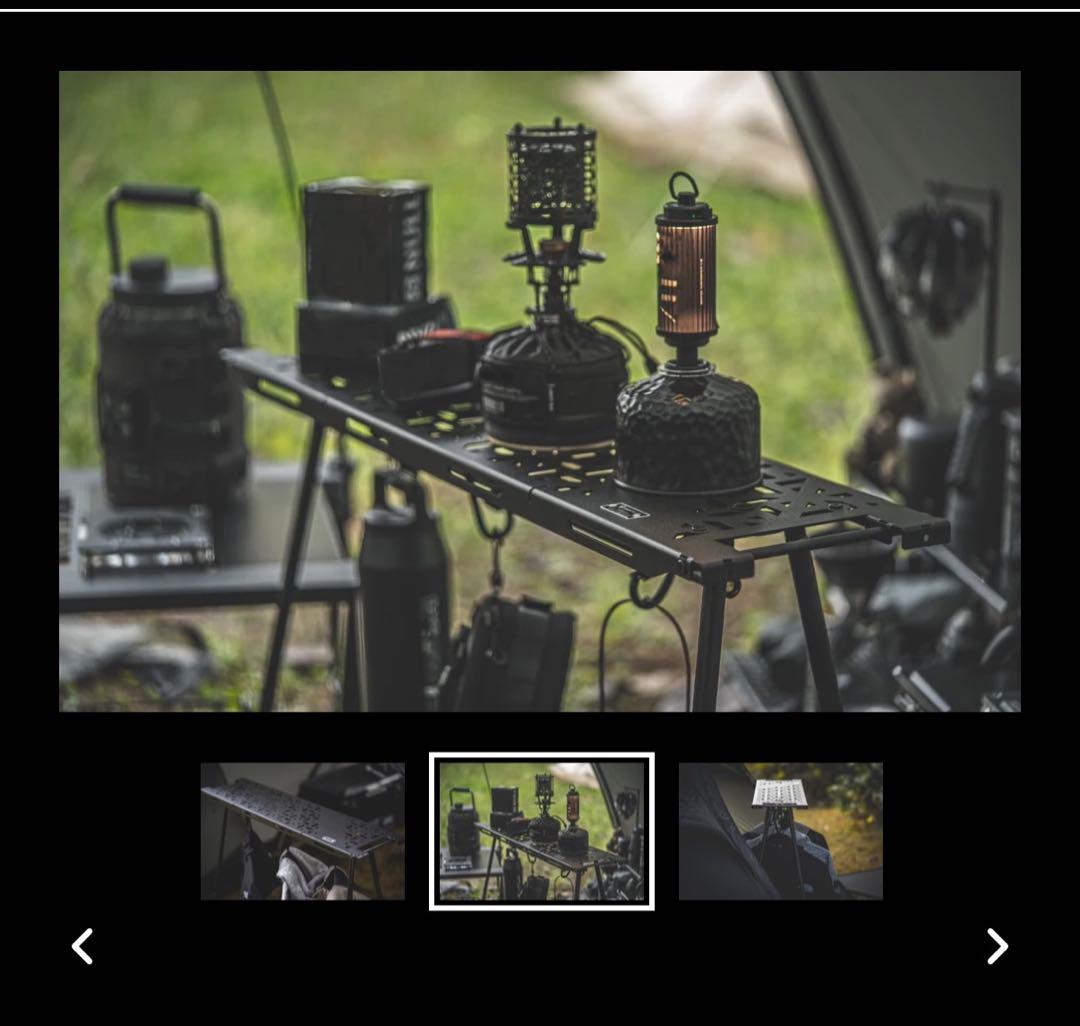
Task: Select the empty black table thumbnail
Action: (302, 831)
